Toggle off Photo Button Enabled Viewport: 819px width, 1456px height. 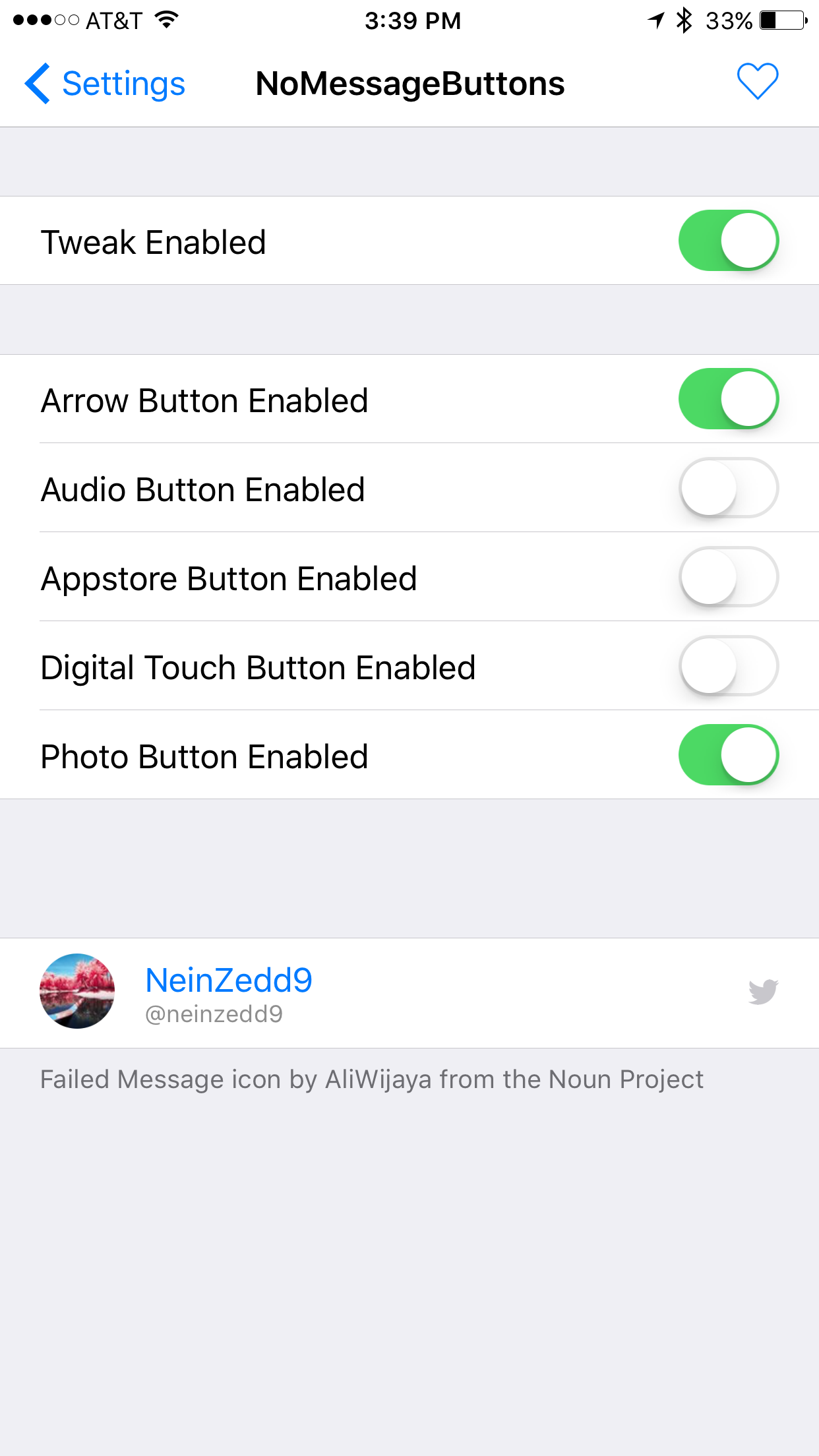[x=729, y=755]
